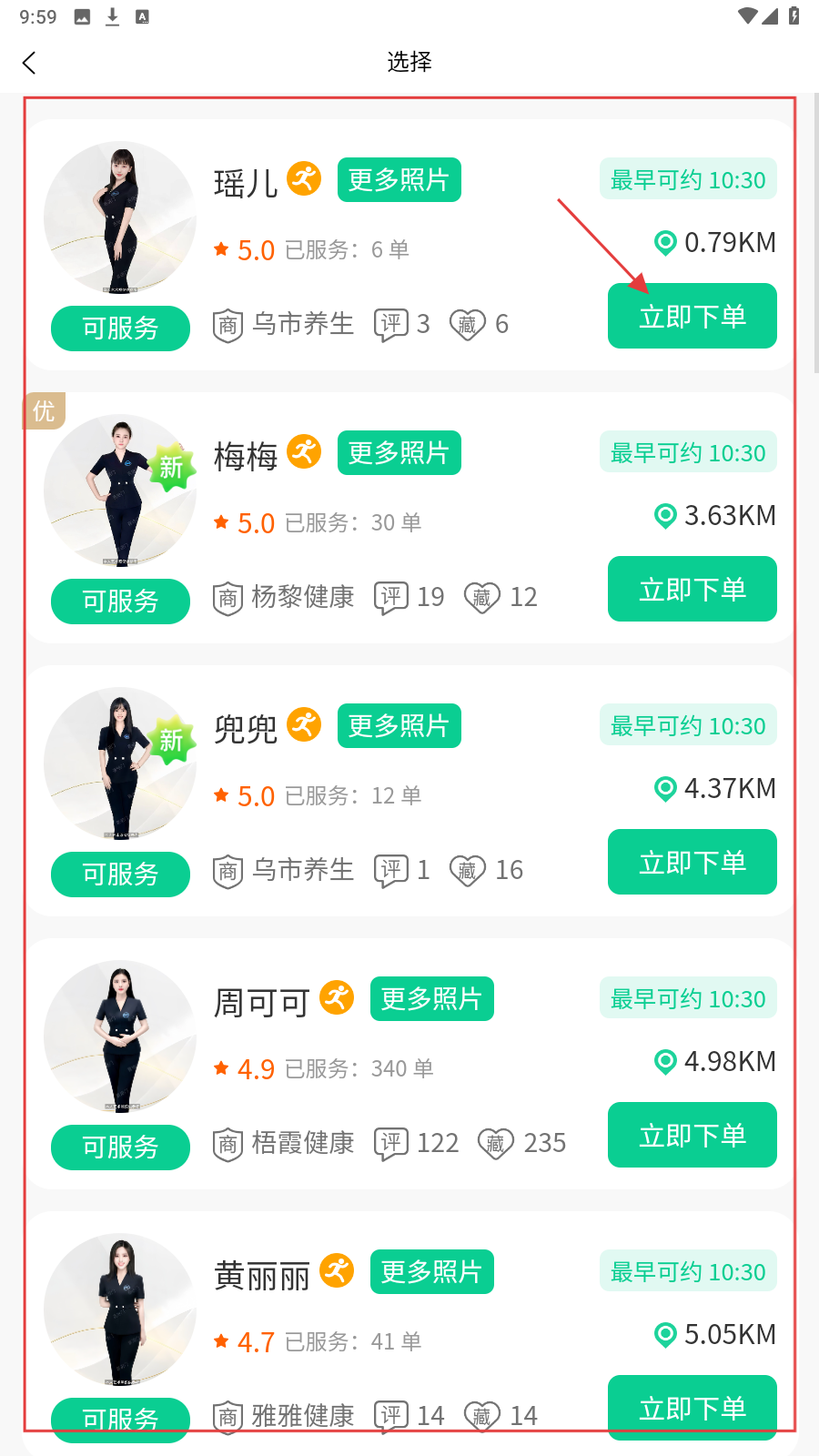819x1456 pixels.
Task: Open 更多照片 for 梅梅
Action: coord(399,452)
